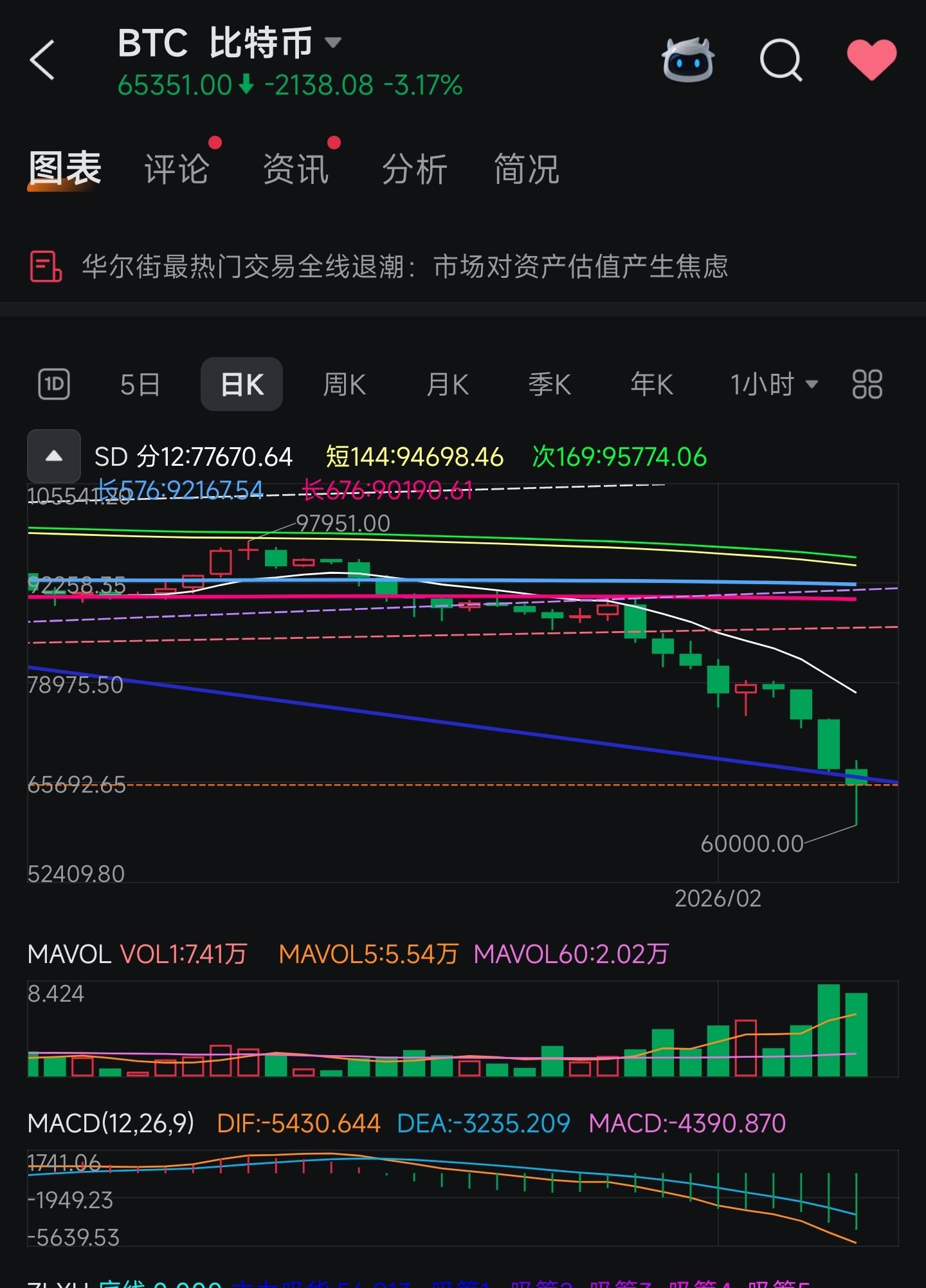Select the 周K chart period
The image size is (926, 1288).
click(x=345, y=385)
